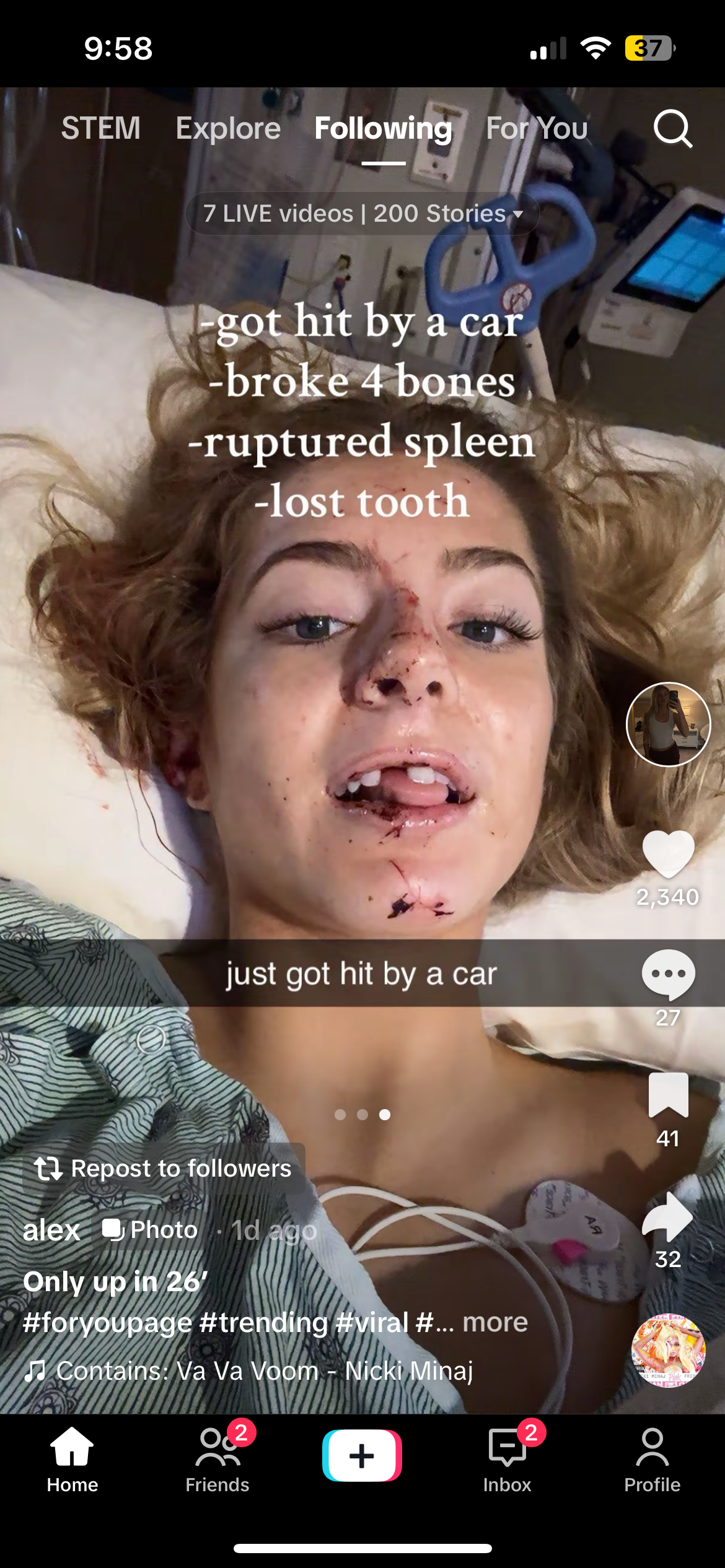Tap Repost to followers
The width and height of the screenshot is (725, 1568).
tap(164, 1169)
